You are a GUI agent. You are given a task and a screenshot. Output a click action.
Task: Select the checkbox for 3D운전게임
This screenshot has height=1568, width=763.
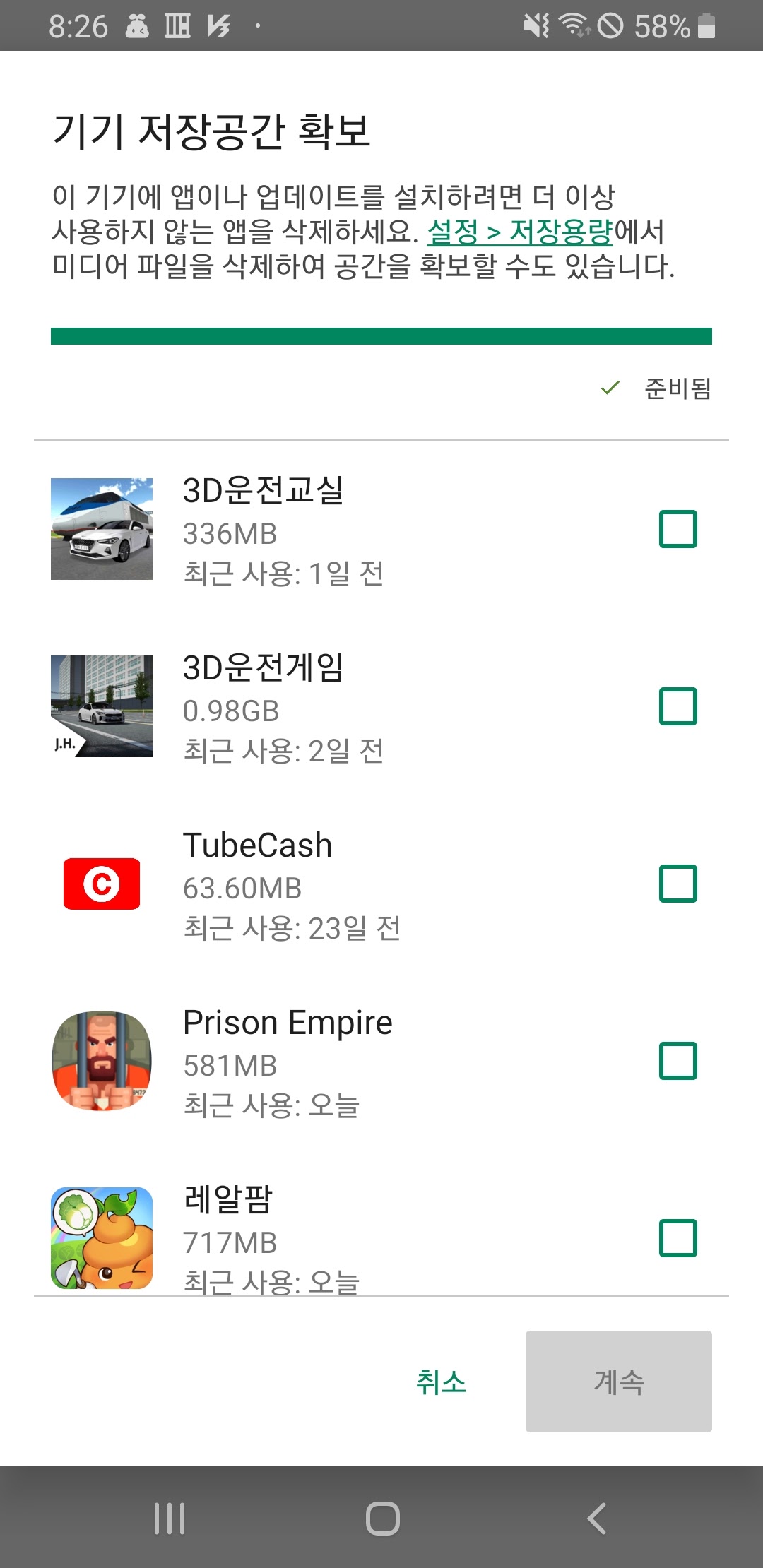click(x=679, y=707)
